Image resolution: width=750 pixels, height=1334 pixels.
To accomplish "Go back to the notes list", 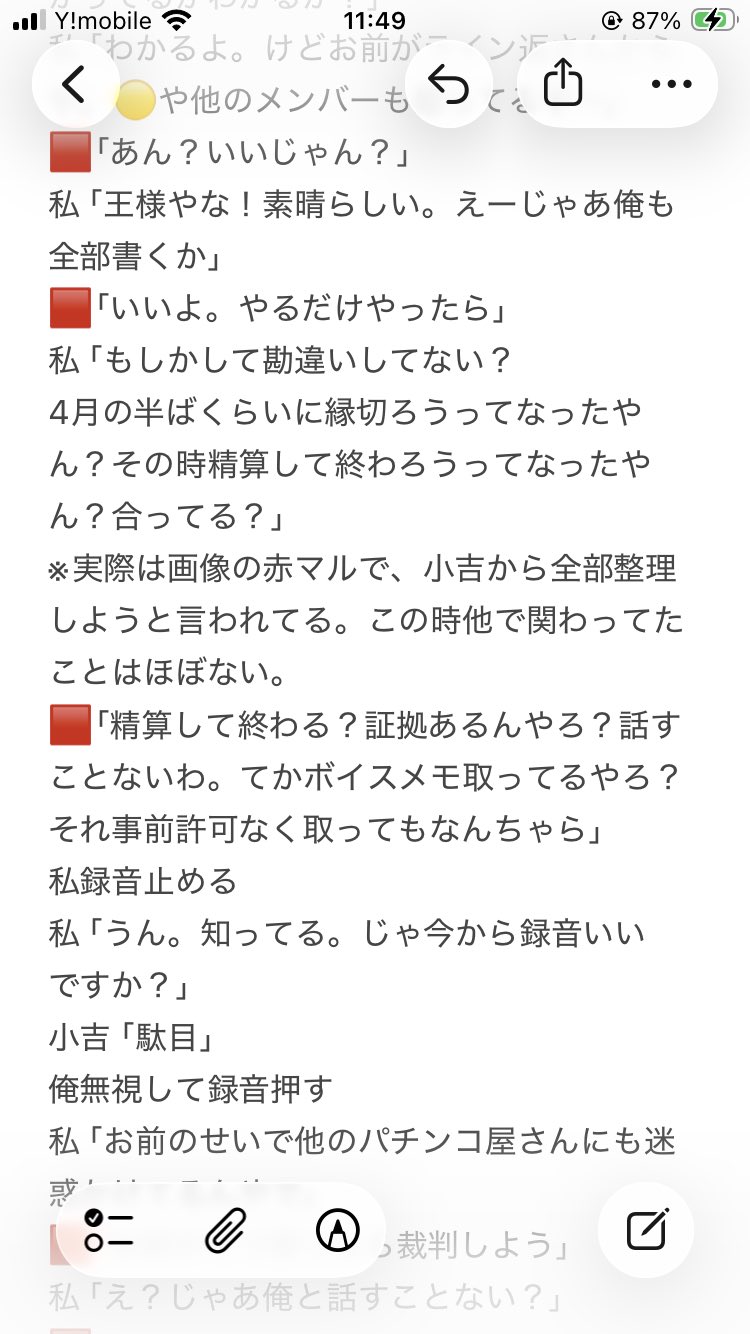I will click(75, 85).
